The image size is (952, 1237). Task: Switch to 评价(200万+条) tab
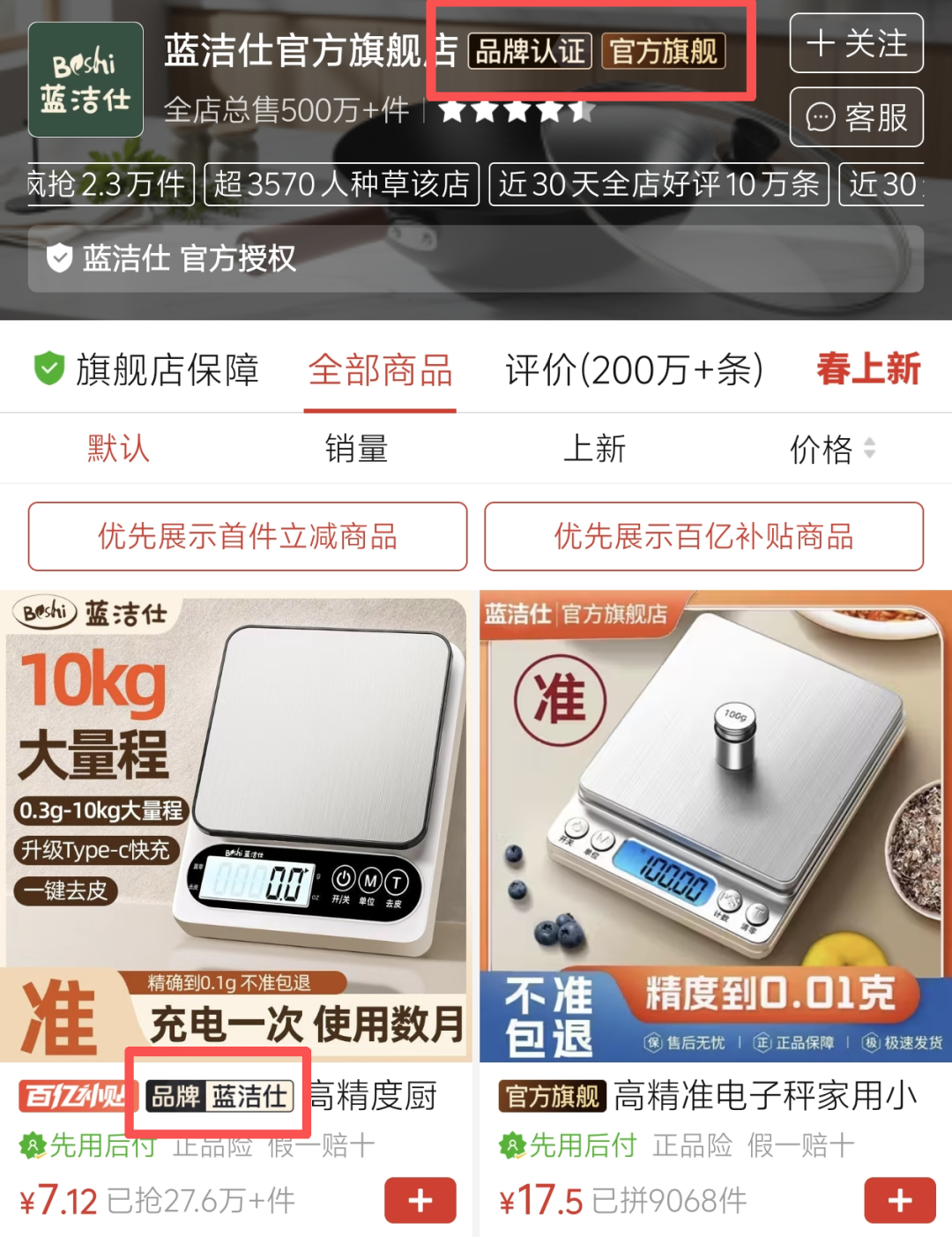coord(634,370)
